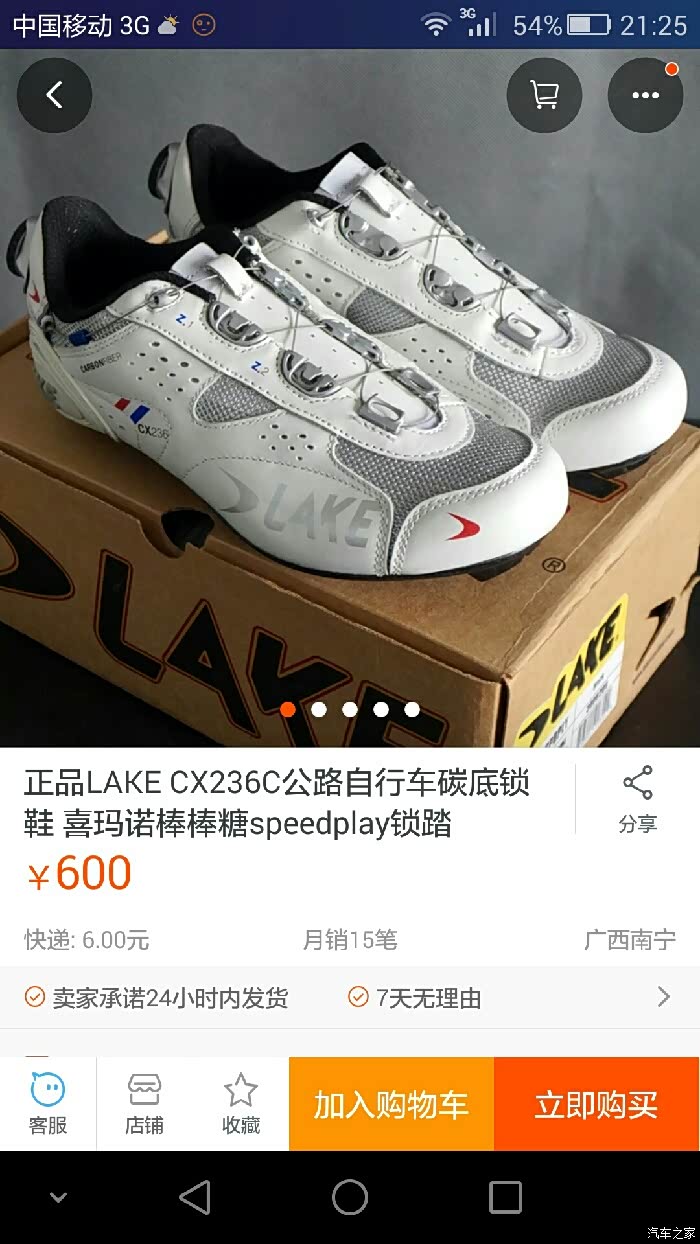The width and height of the screenshot is (700, 1244).
Task: Open the shopping cart
Action: tap(544, 95)
